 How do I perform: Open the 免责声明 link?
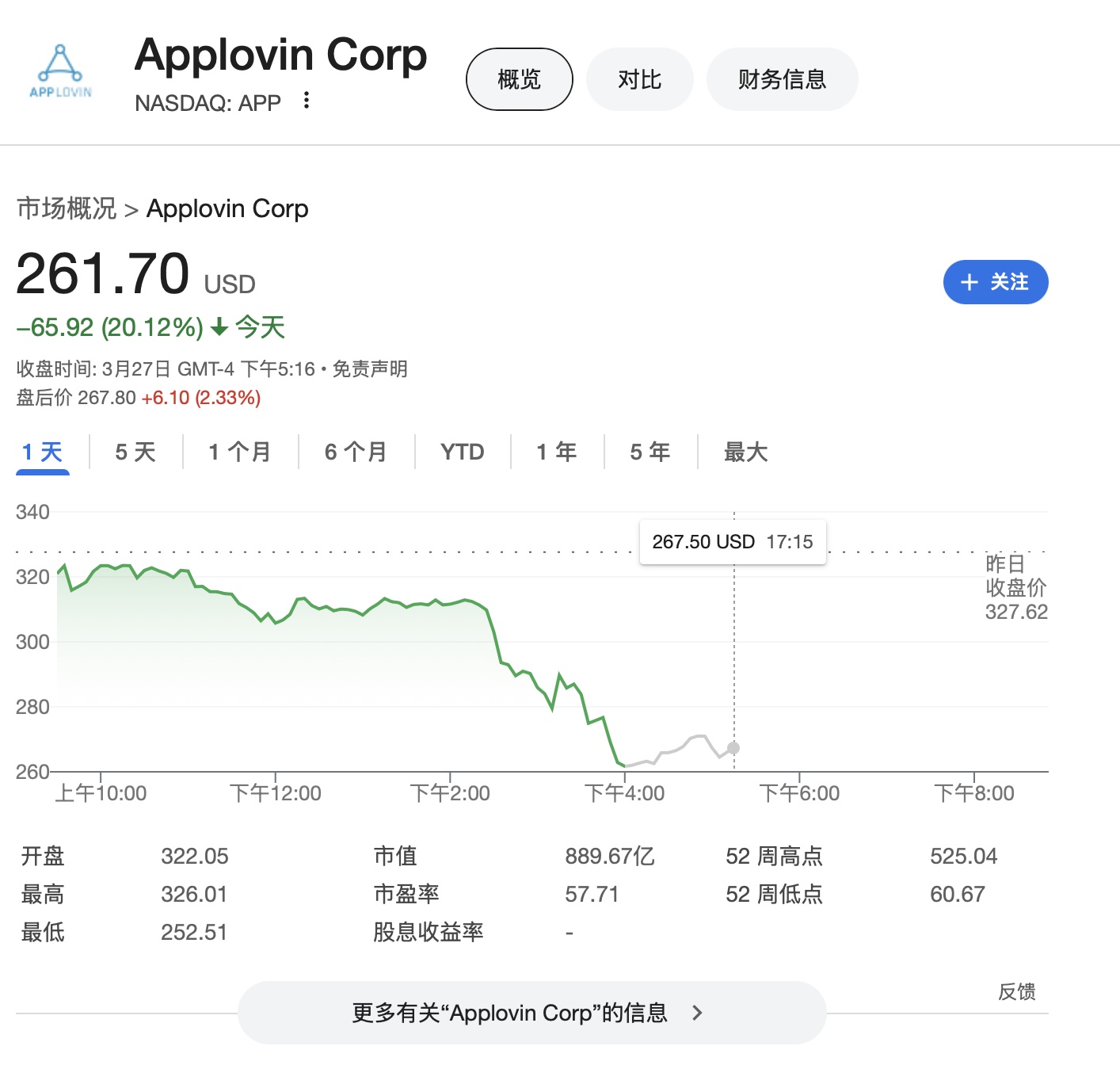pos(370,369)
